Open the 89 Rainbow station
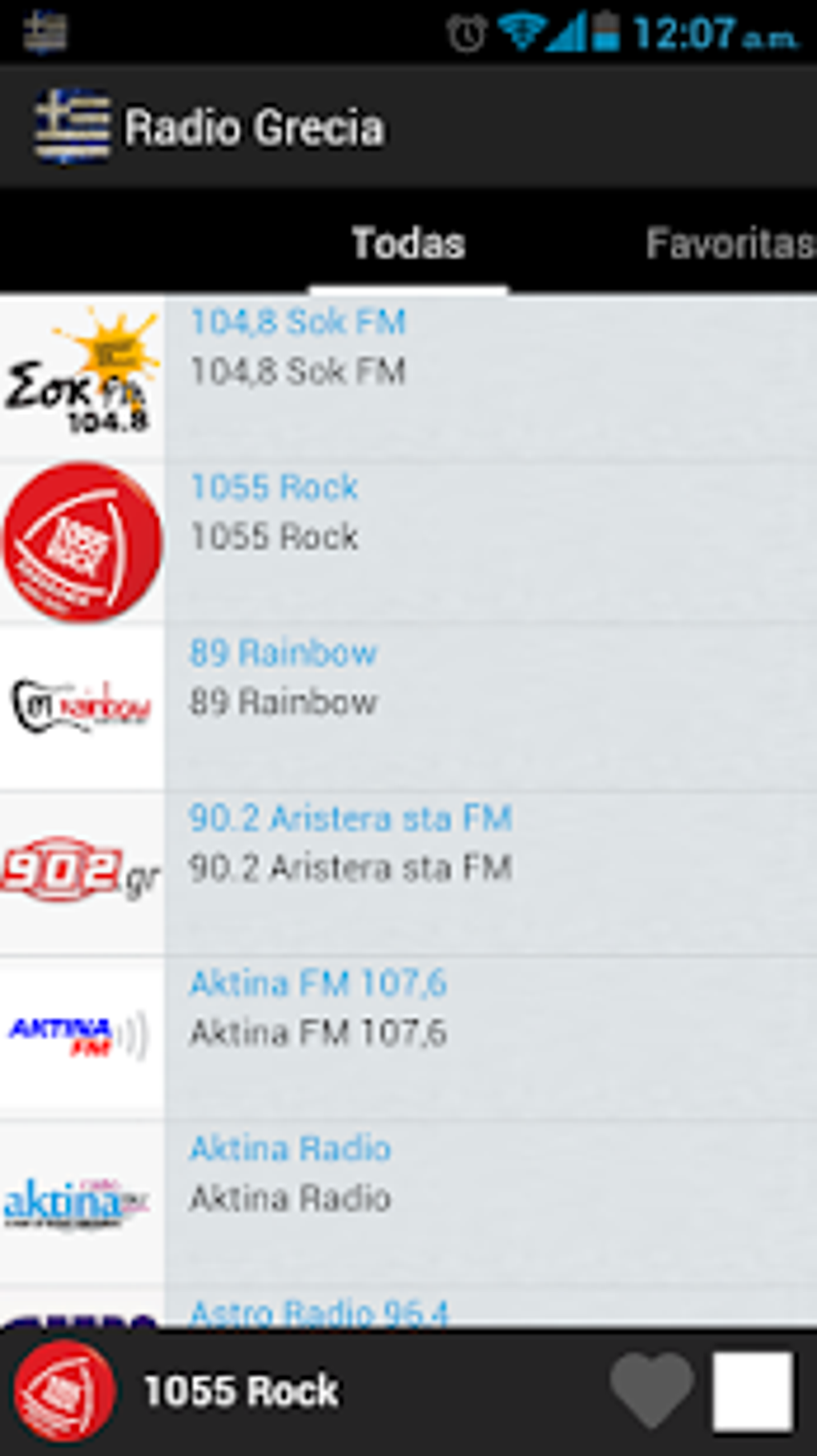This screenshot has height=1456, width=817. (408, 707)
